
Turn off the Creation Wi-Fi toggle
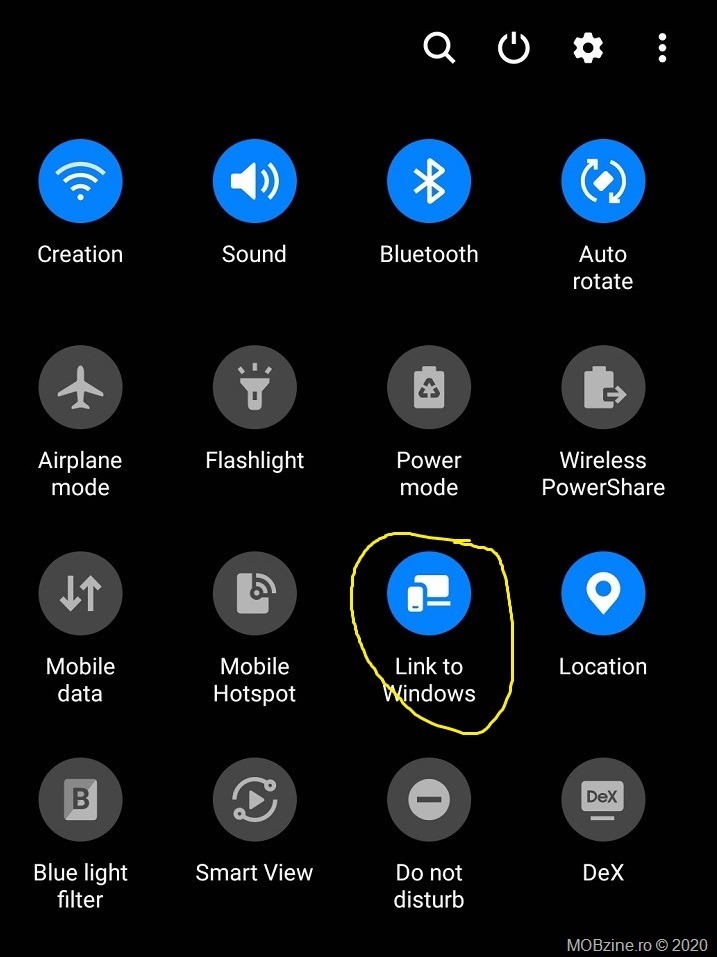pyautogui.click(x=80, y=182)
